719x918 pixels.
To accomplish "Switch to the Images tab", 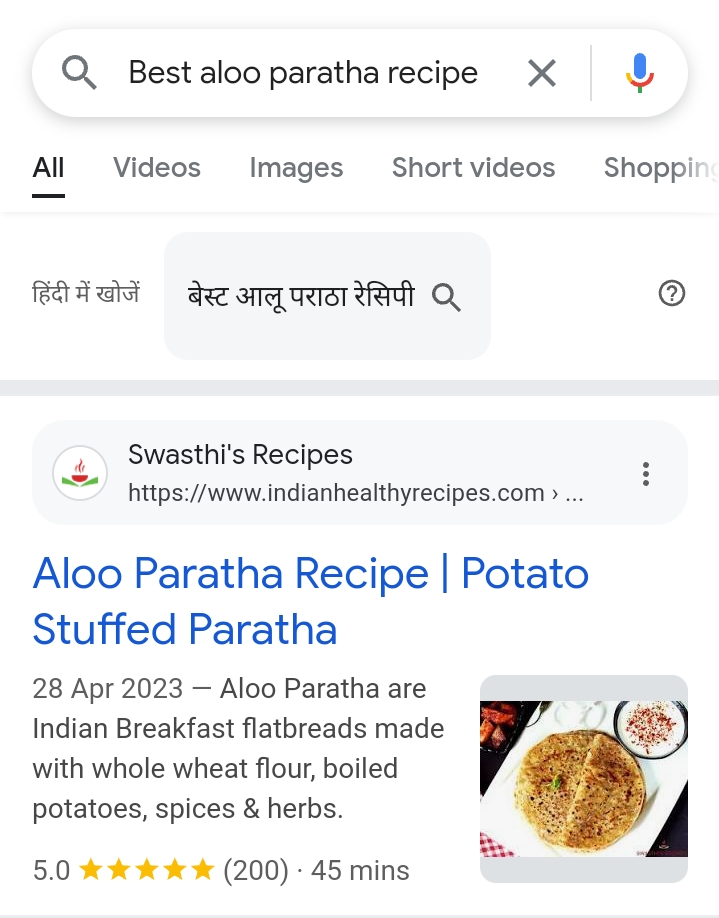I will click(x=296, y=168).
